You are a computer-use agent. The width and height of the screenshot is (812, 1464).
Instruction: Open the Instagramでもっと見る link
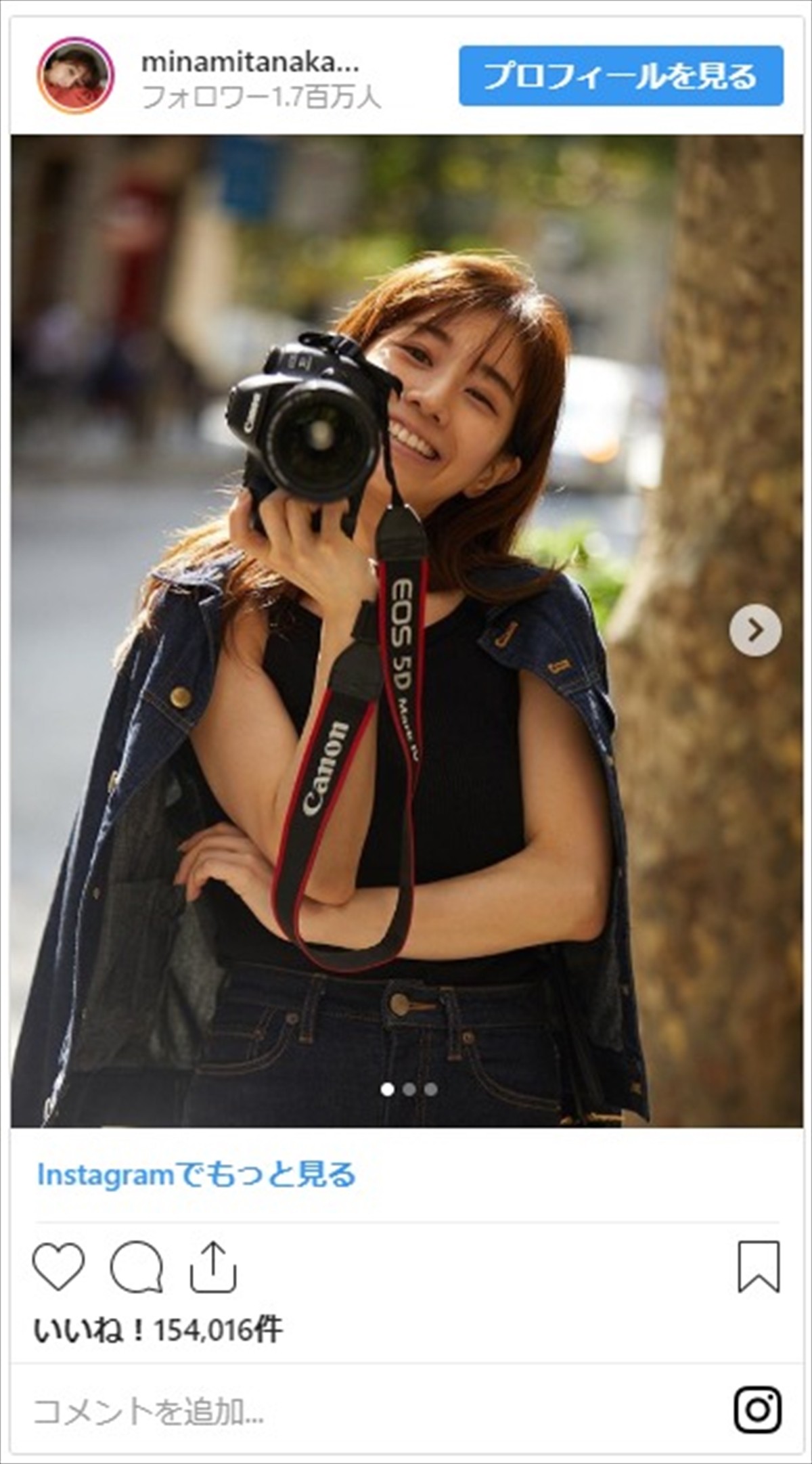(x=196, y=1174)
